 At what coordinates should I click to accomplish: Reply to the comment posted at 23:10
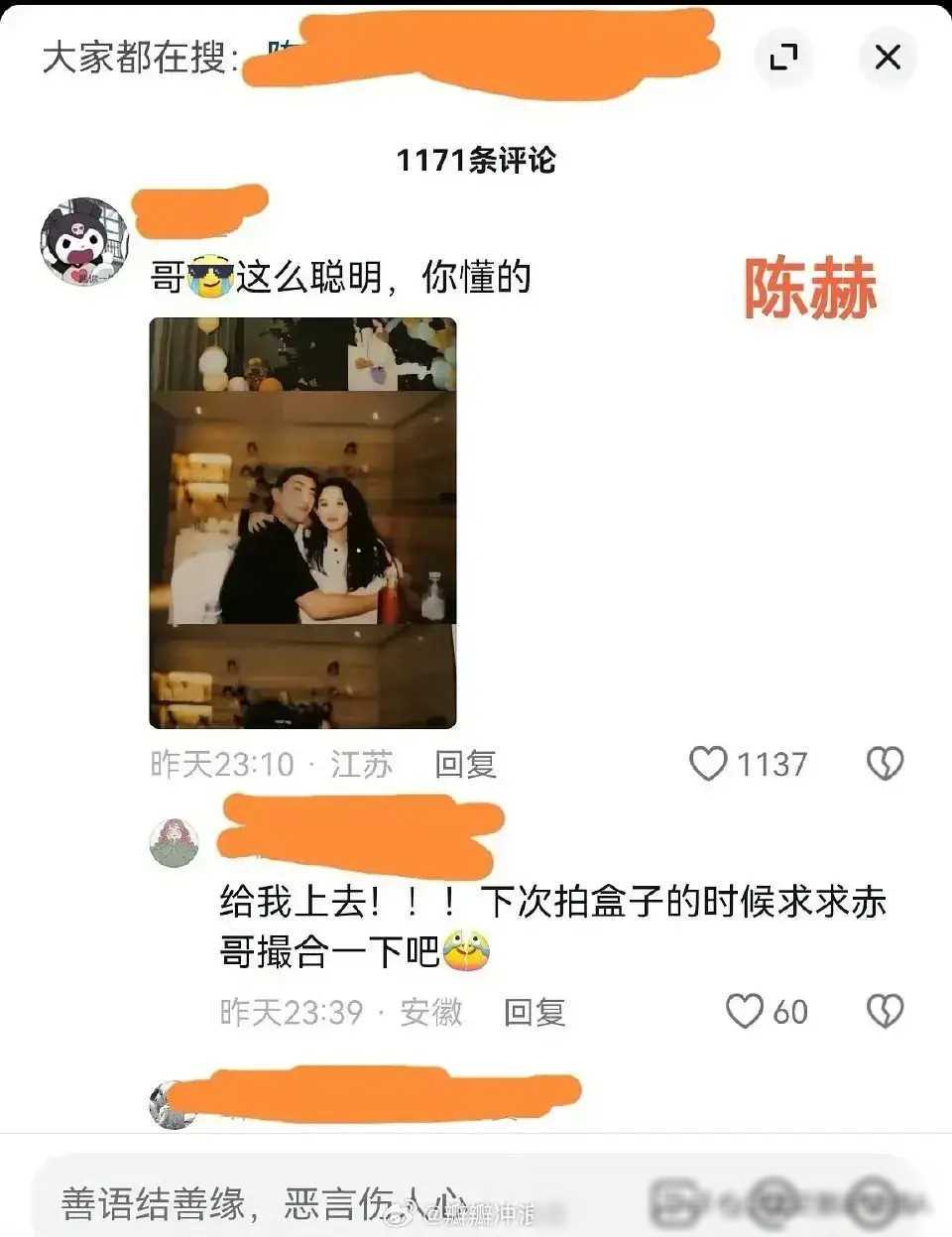[465, 764]
